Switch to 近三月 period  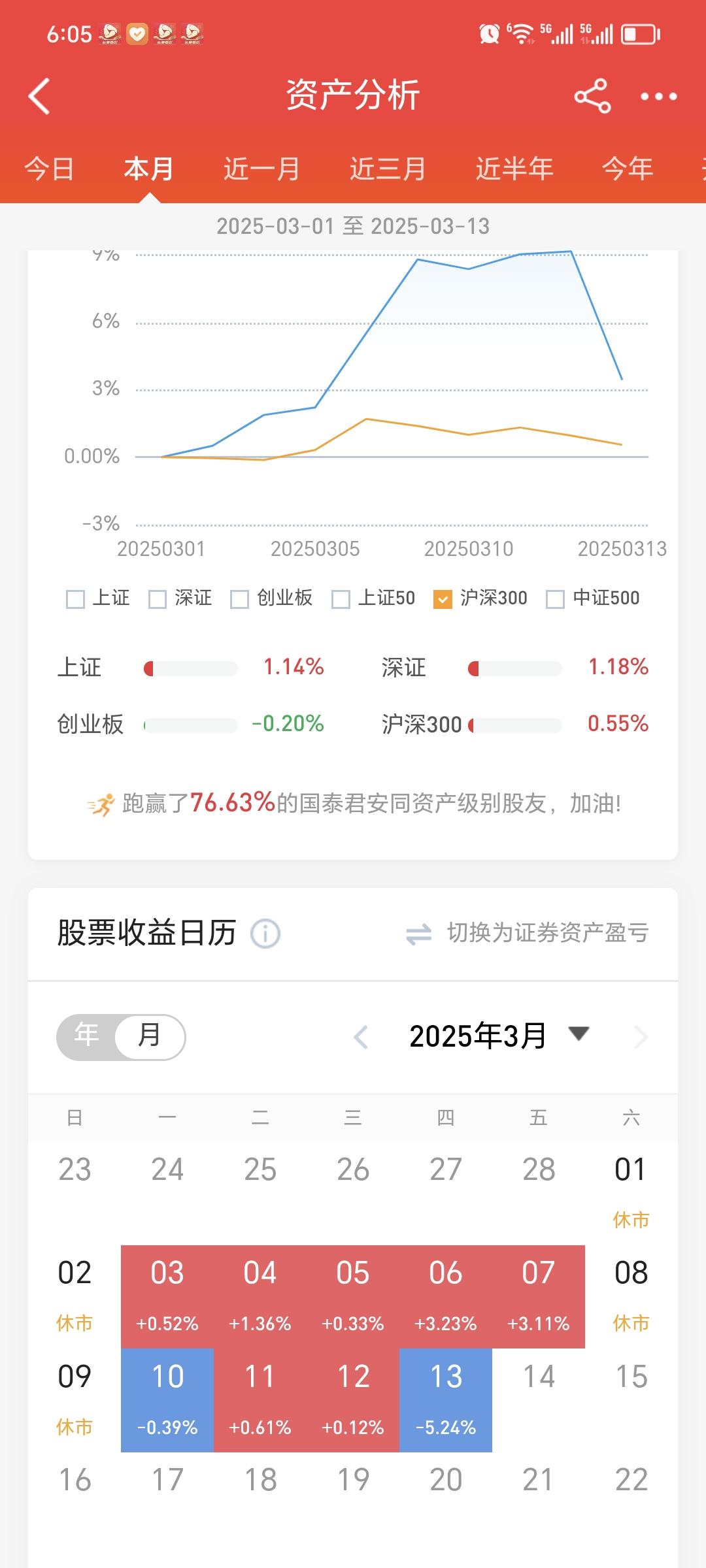click(x=388, y=169)
